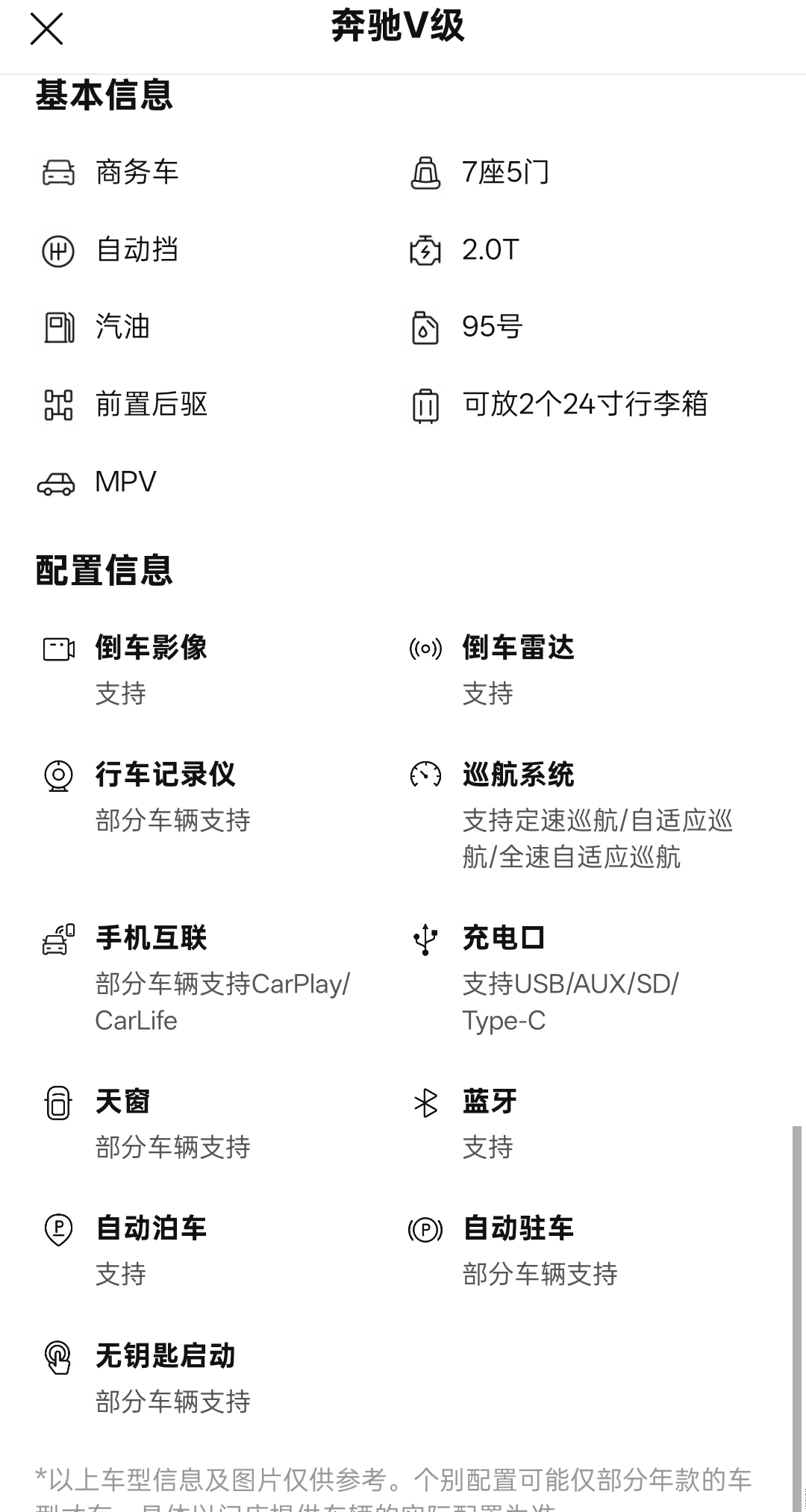Close the 奔驰V级 details page

[x=46, y=30]
